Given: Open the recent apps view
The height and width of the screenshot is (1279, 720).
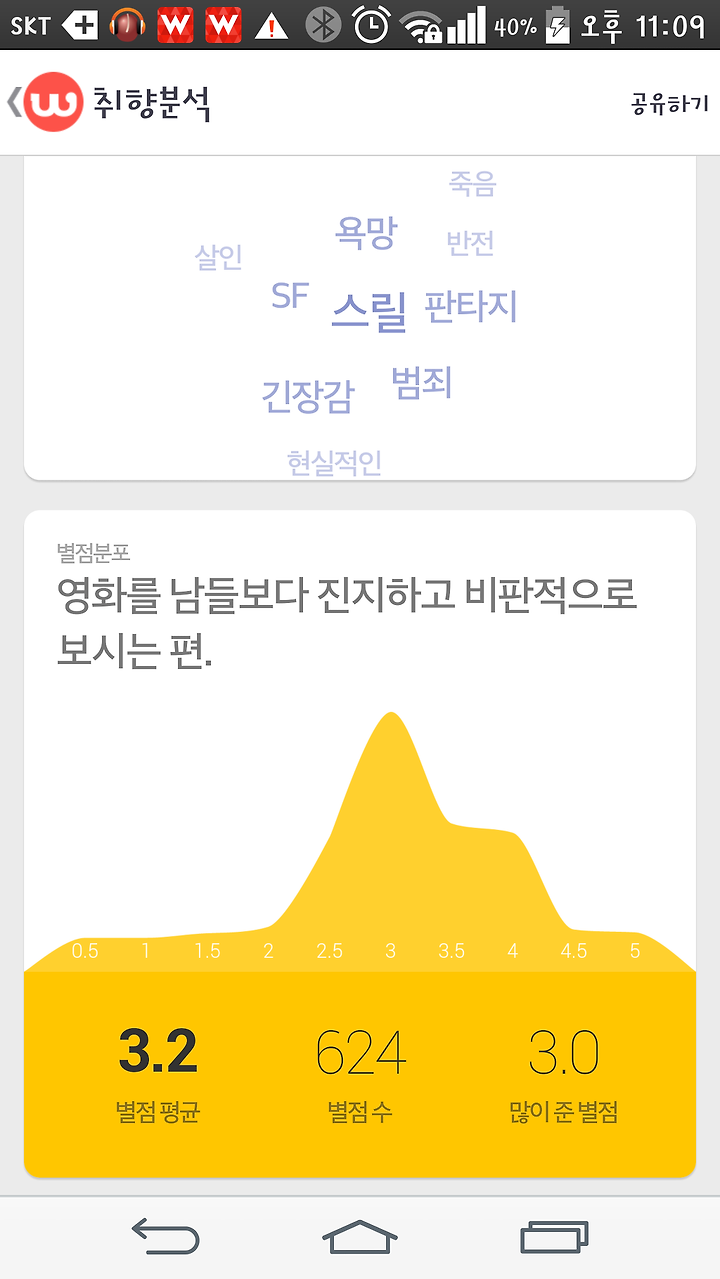Looking at the screenshot, I should click(554, 1237).
